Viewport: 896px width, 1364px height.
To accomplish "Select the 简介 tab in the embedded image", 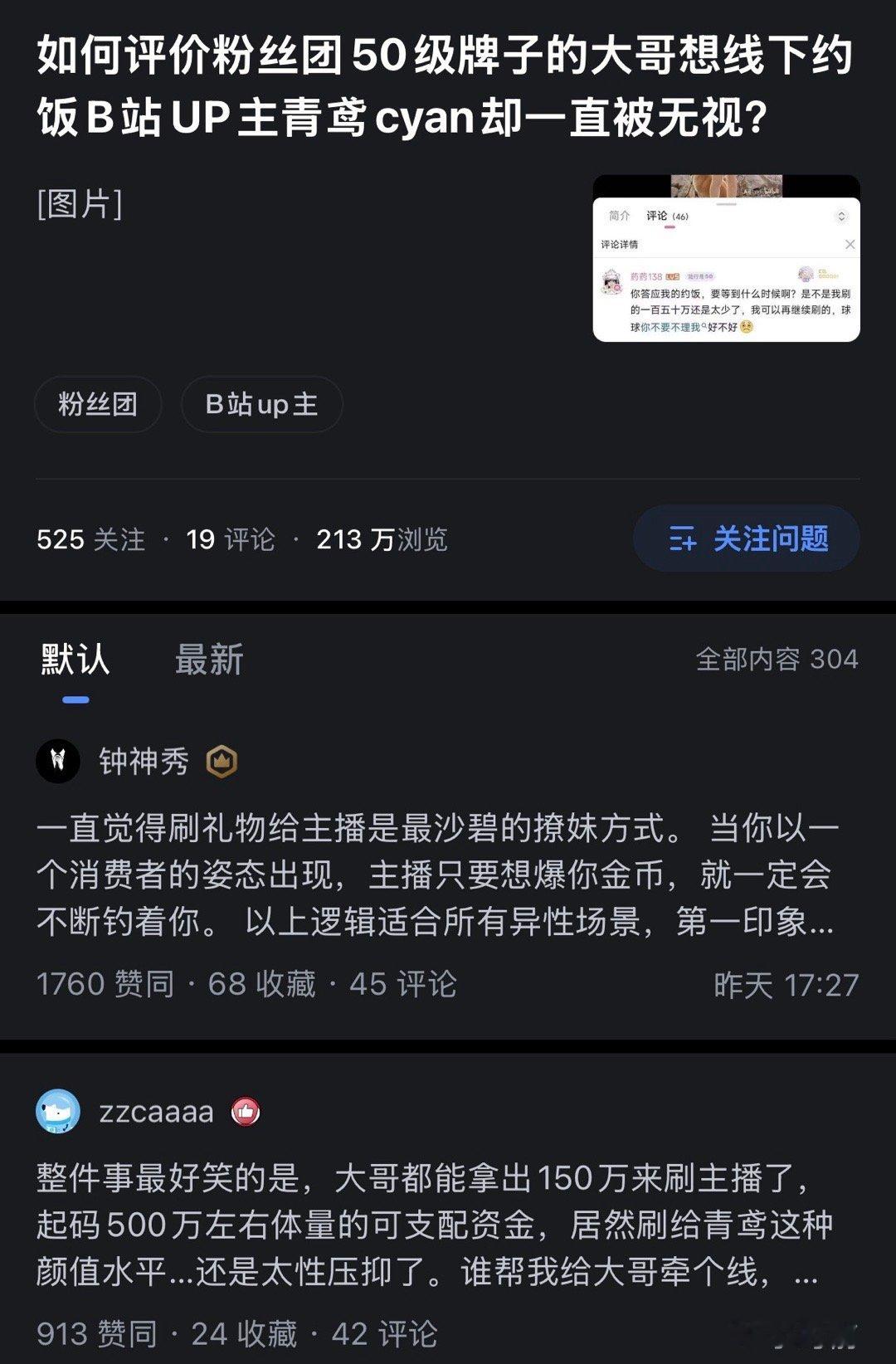I will (620, 215).
